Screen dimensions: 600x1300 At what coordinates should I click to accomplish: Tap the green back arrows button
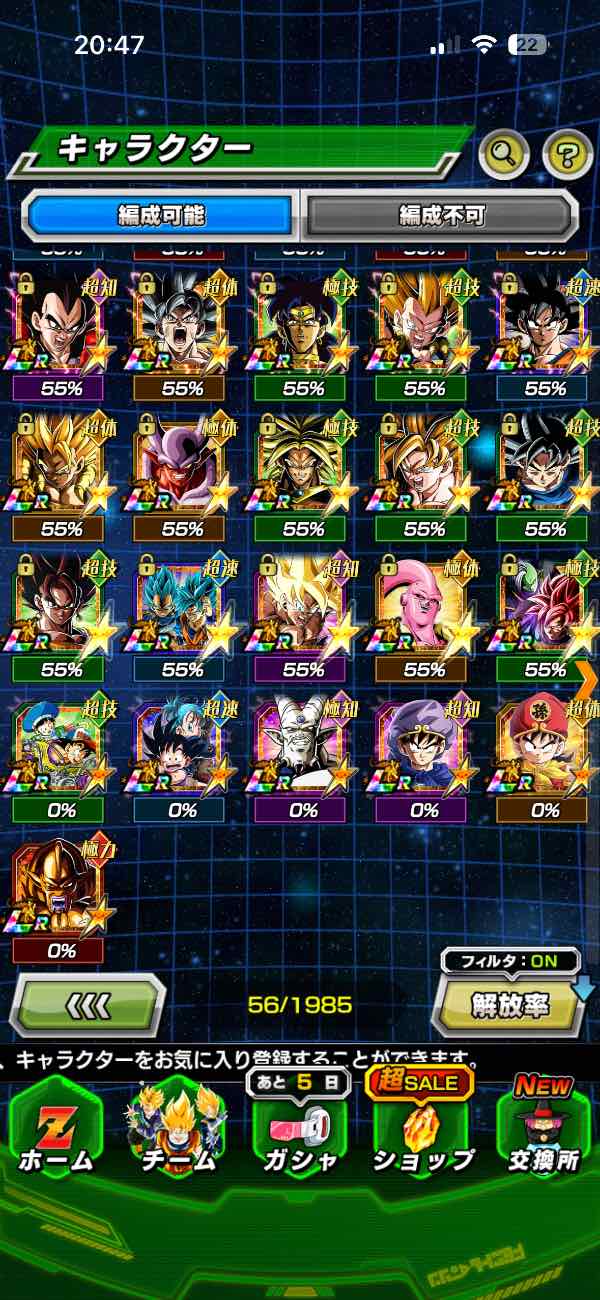pyautogui.click(x=88, y=1004)
